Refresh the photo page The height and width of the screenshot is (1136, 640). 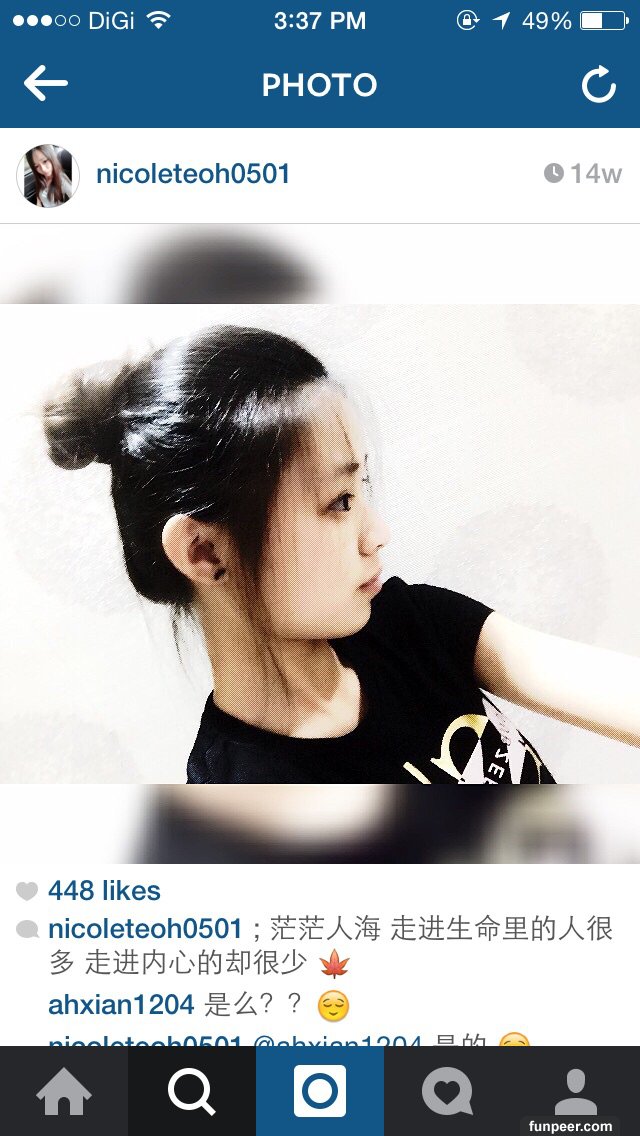click(x=598, y=86)
